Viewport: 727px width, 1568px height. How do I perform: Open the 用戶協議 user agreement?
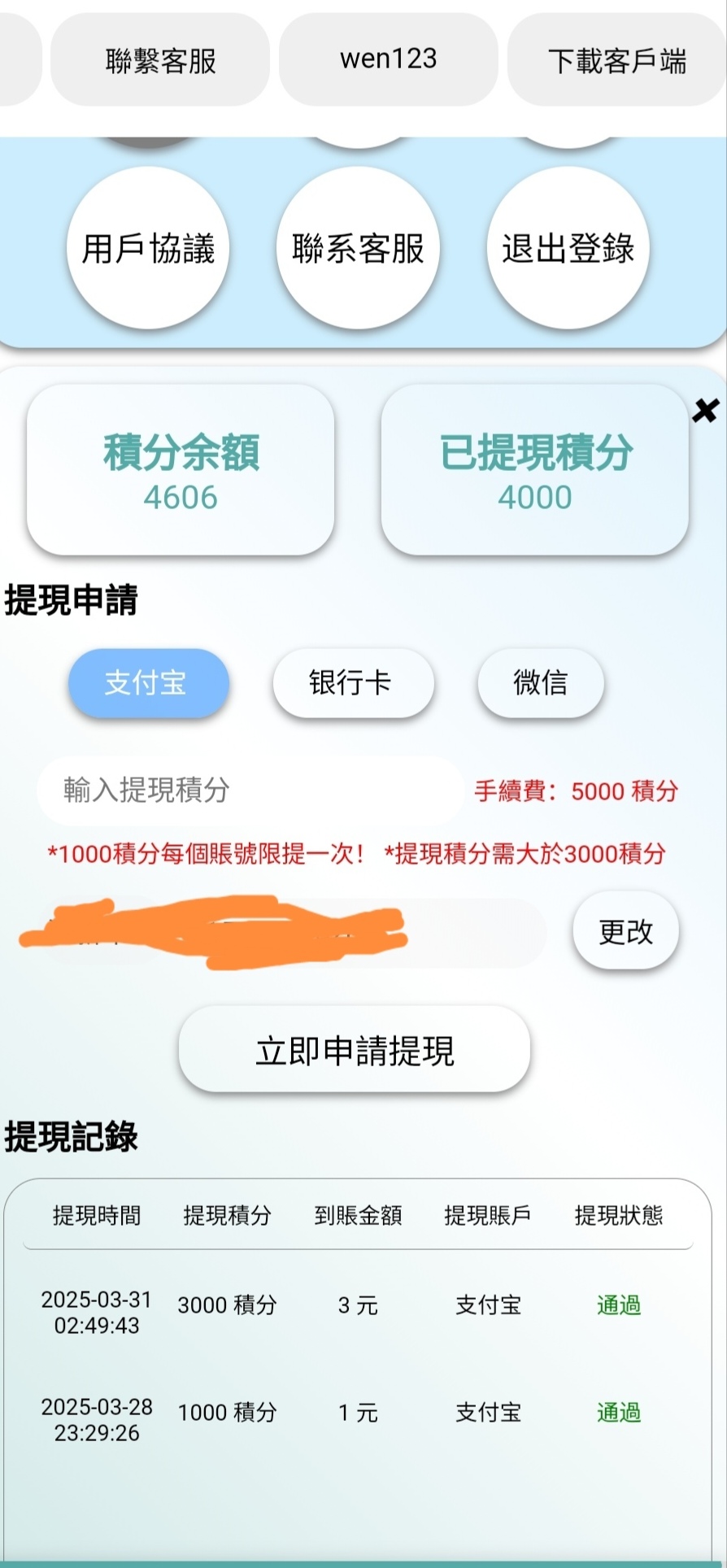(x=148, y=248)
